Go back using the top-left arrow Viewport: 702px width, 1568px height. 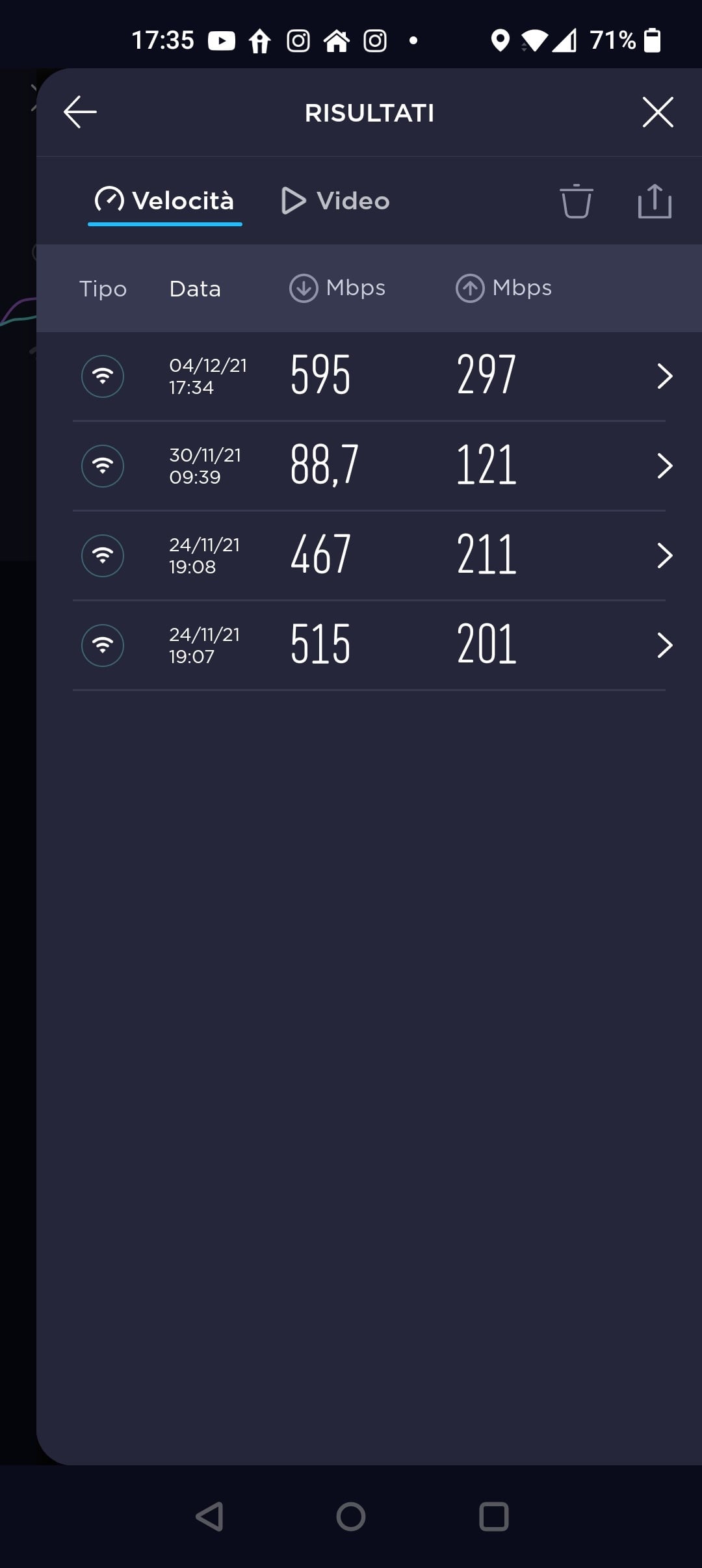click(x=80, y=112)
